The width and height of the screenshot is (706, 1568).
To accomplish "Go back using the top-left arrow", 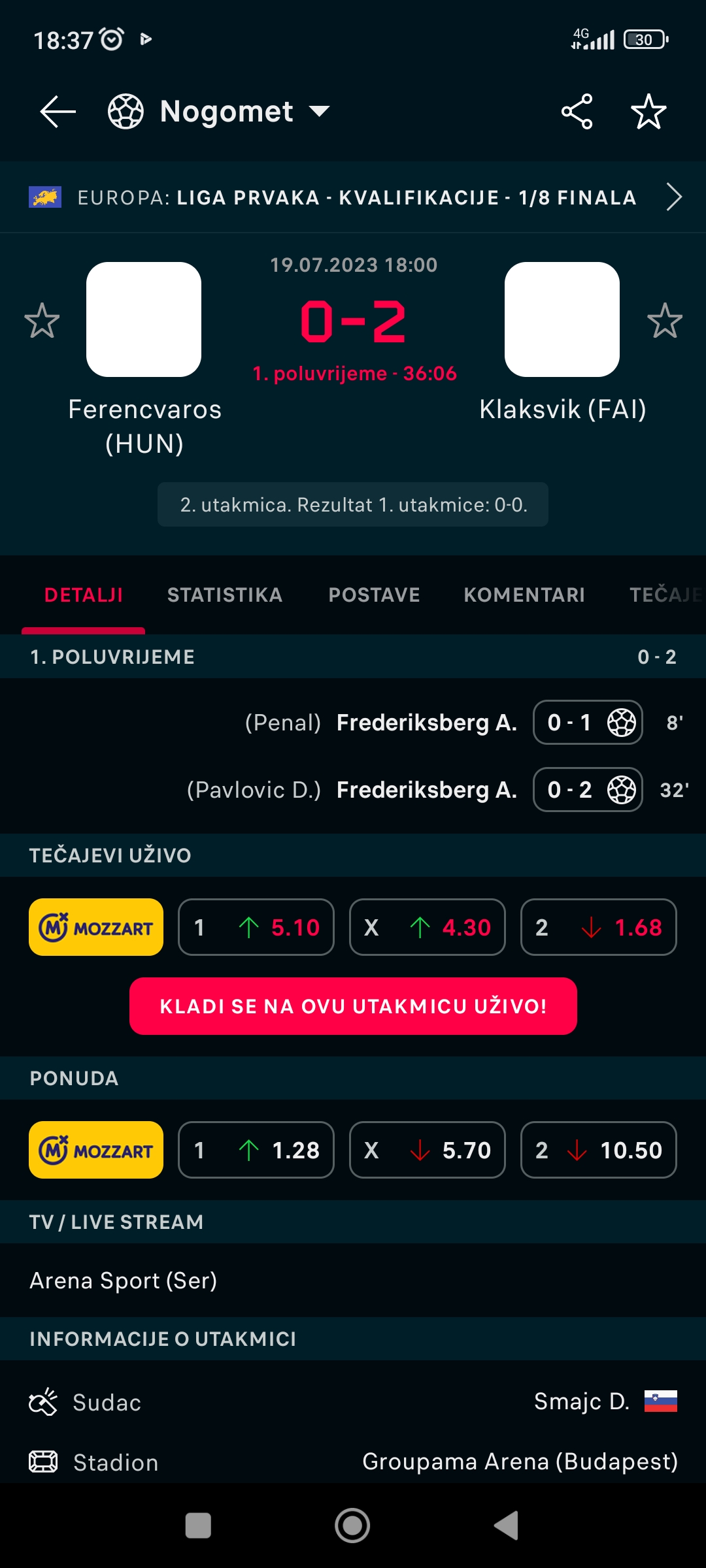I will [x=58, y=112].
